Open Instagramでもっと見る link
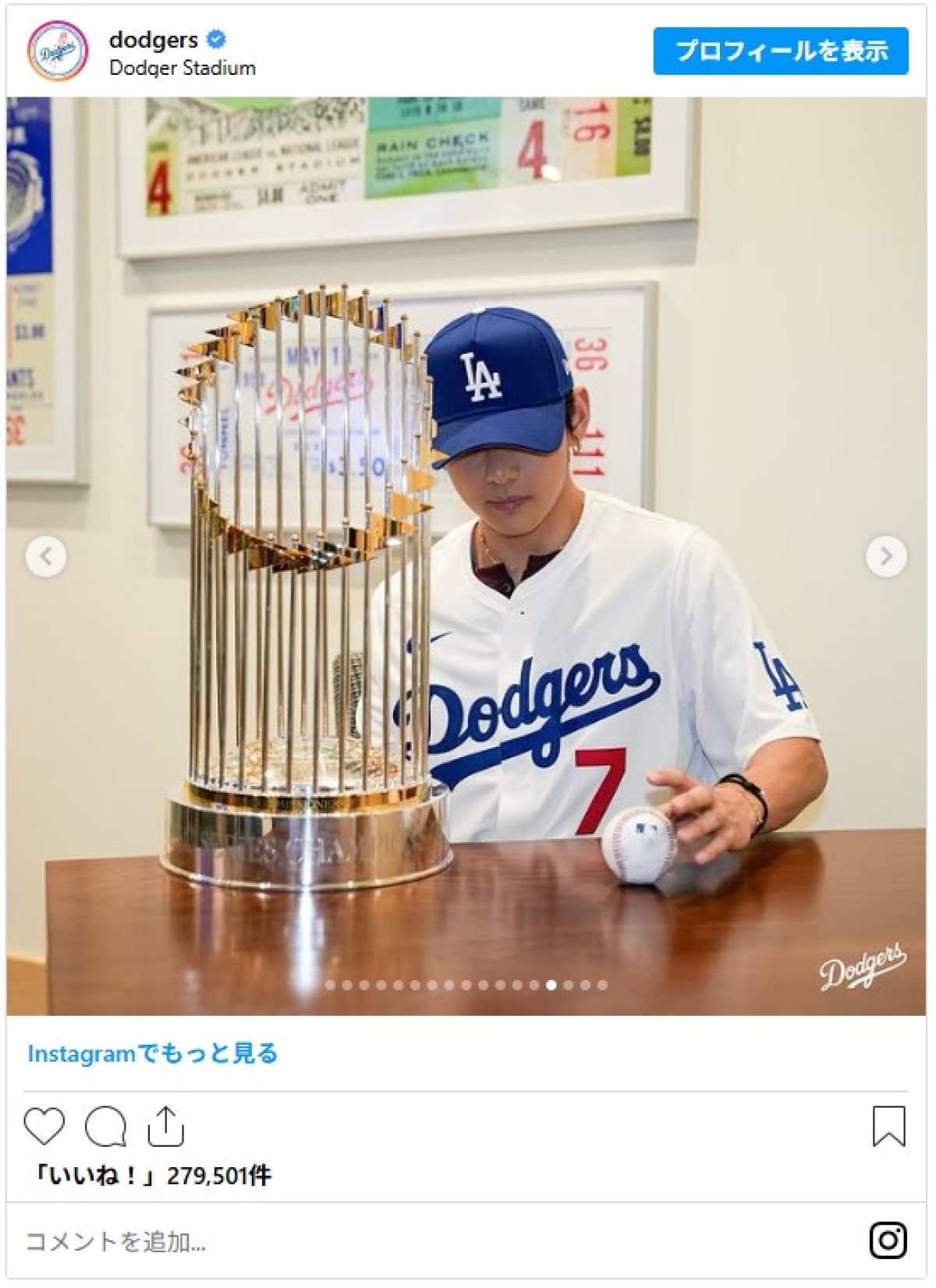Screen dimensions: 936x1288 pyautogui.click(x=153, y=1053)
